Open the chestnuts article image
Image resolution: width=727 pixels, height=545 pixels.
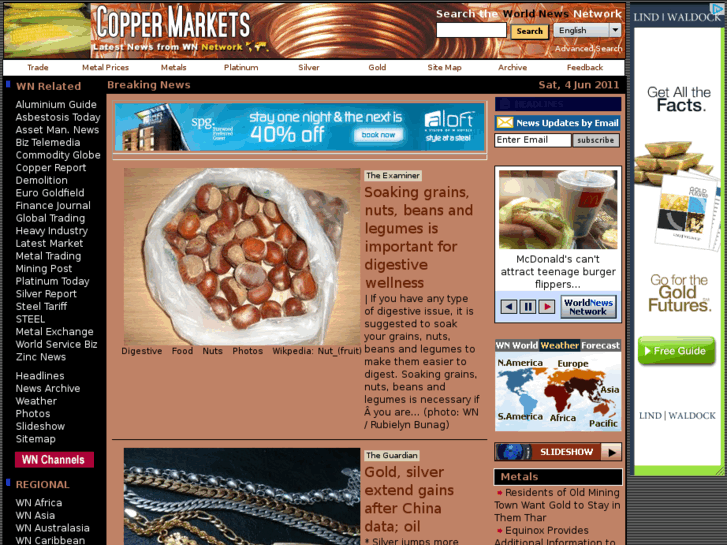pos(241,257)
